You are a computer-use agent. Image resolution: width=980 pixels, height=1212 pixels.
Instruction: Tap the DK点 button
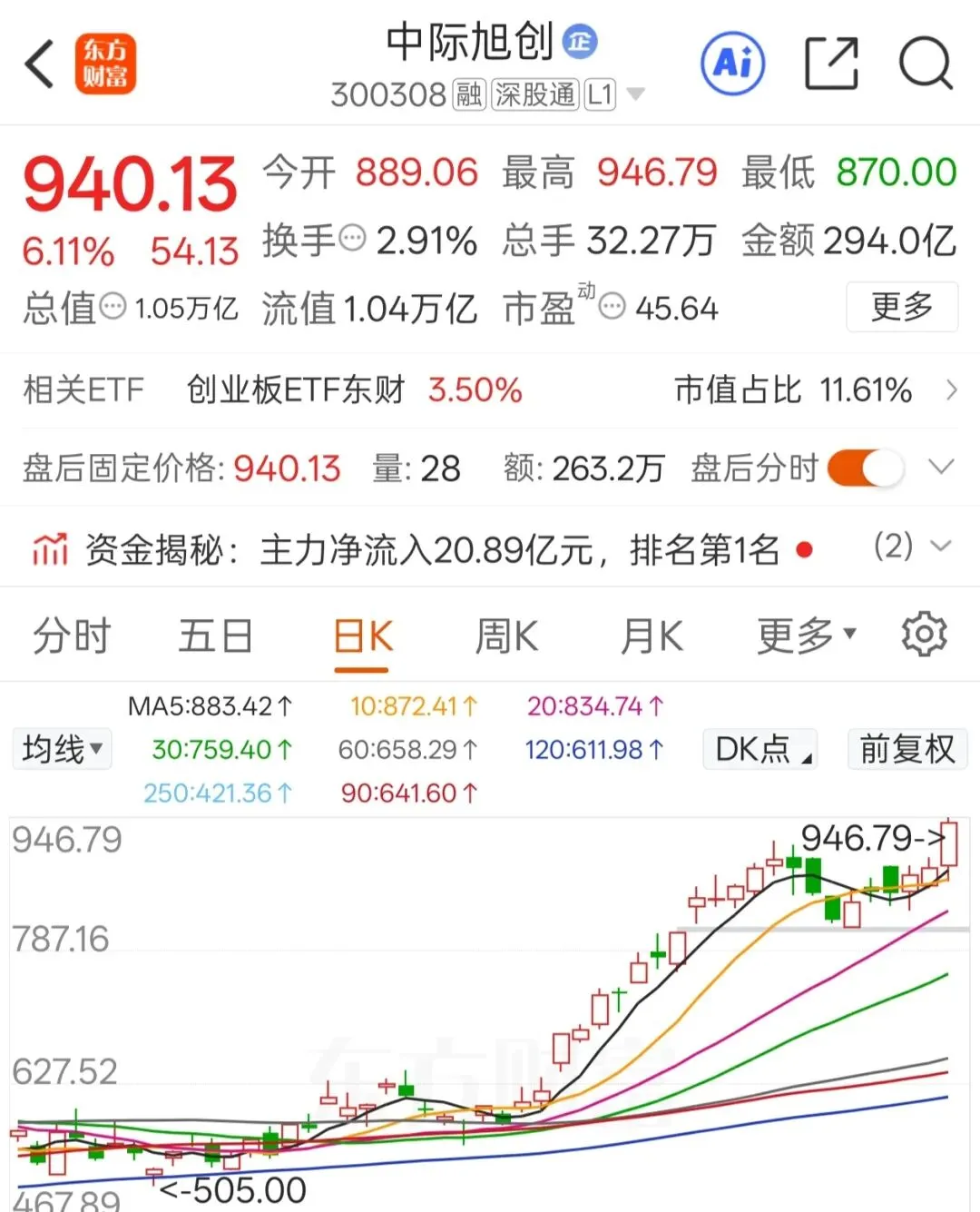coord(760,749)
